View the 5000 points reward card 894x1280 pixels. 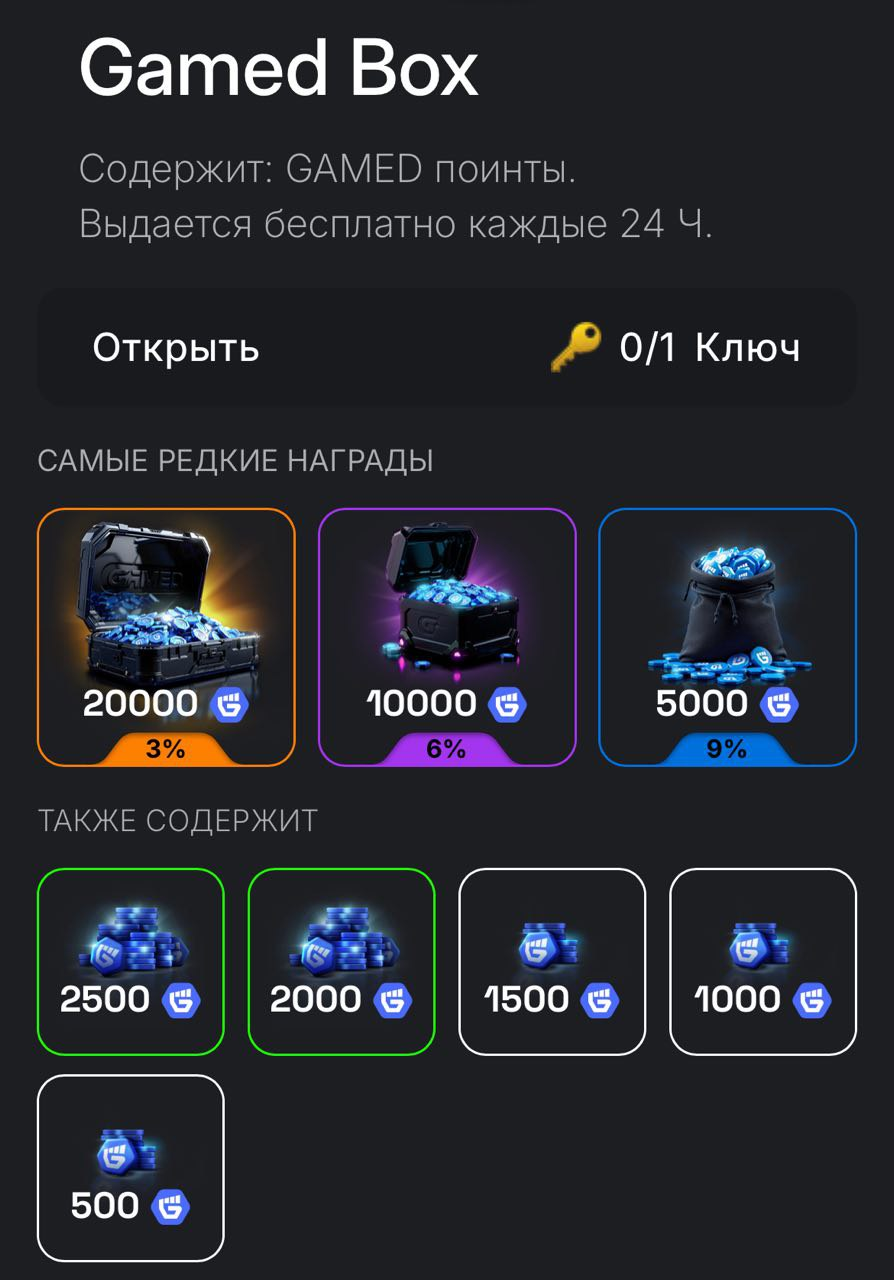727,637
